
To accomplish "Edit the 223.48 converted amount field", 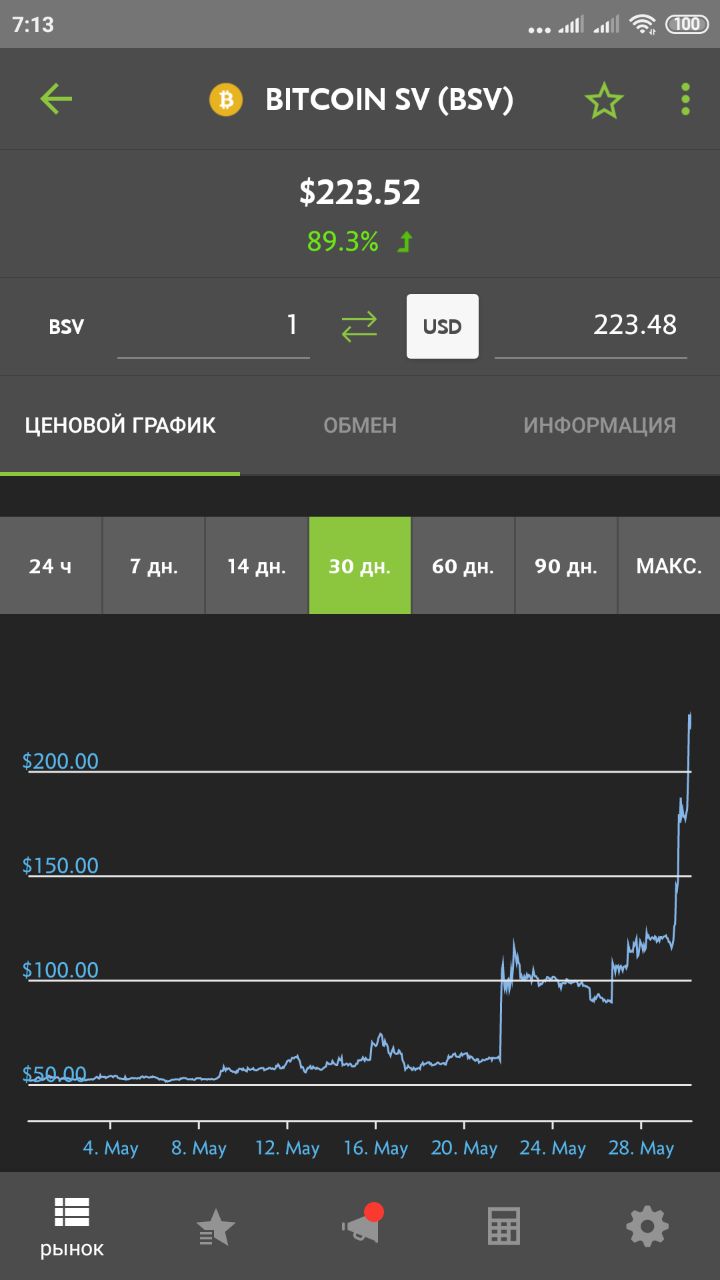I will pos(591,326).
